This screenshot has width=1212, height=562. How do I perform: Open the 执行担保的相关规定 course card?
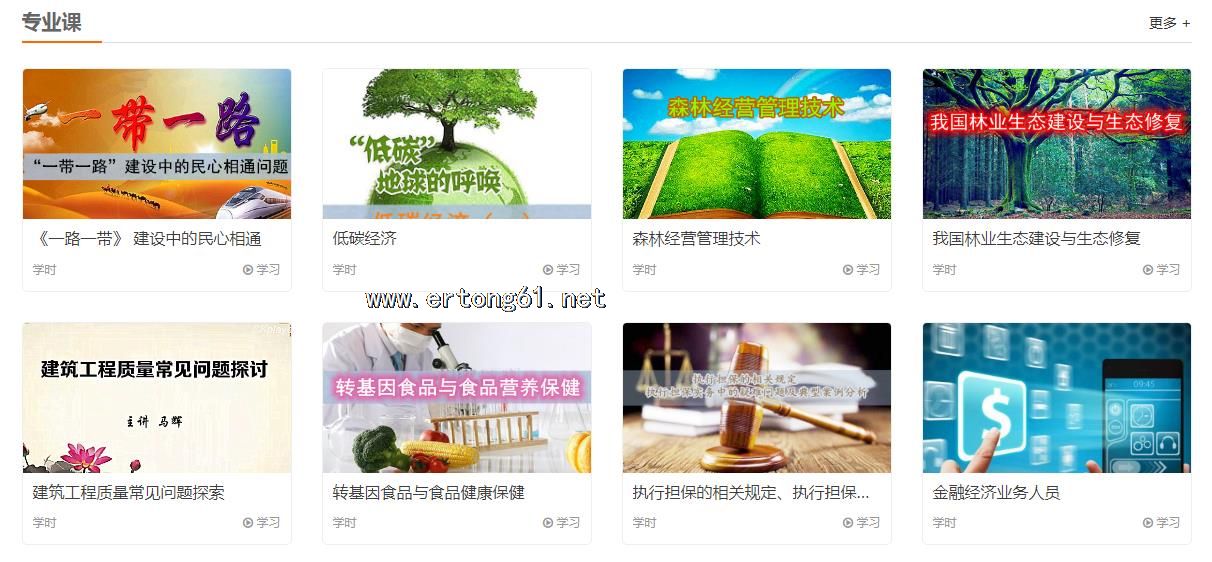click(x=757, y=398)
